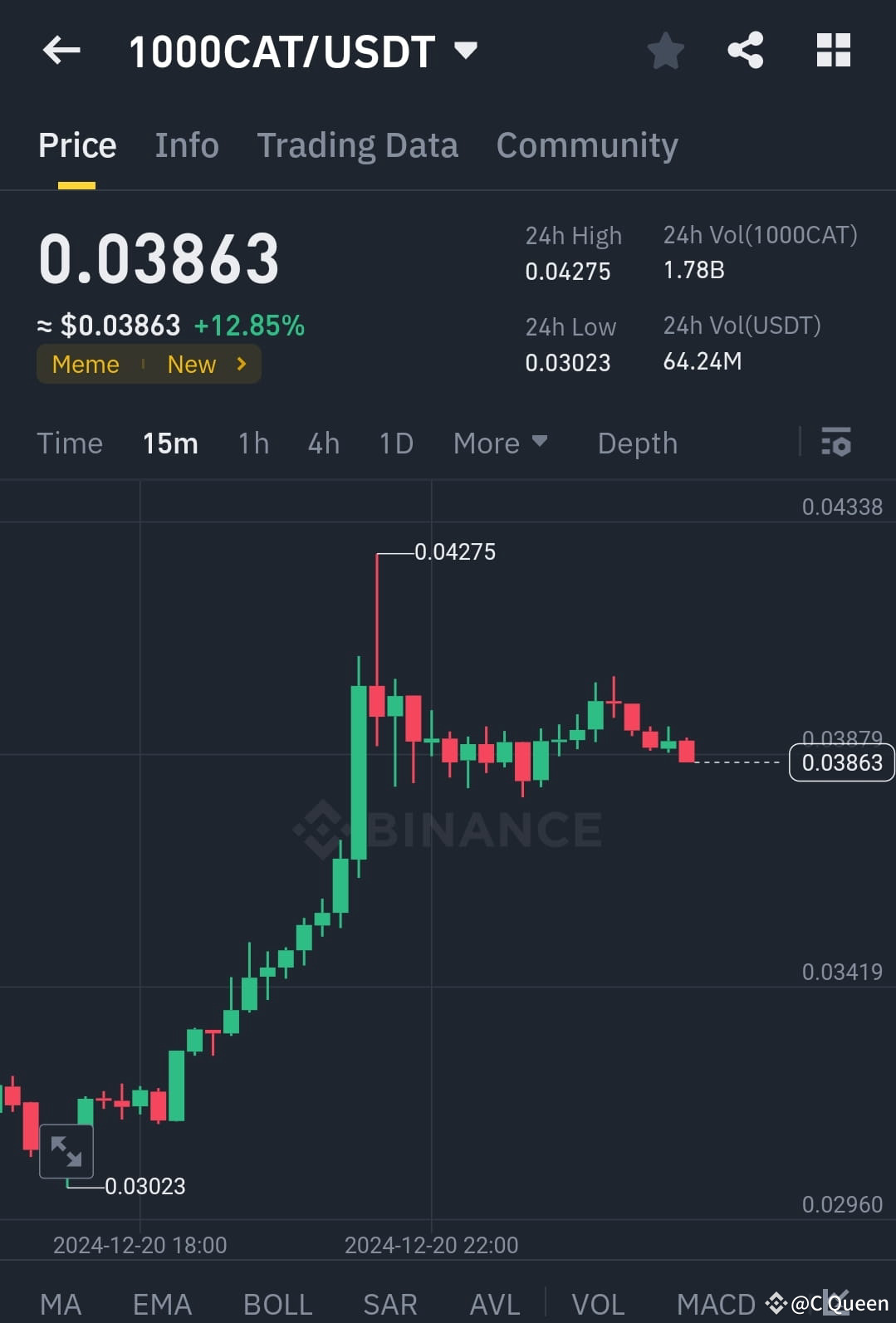Image resolution: width=896 pixels, height=1323 pixels.
Task: Tap the MACD indicator label
Action: click(x=715, y=1302)
